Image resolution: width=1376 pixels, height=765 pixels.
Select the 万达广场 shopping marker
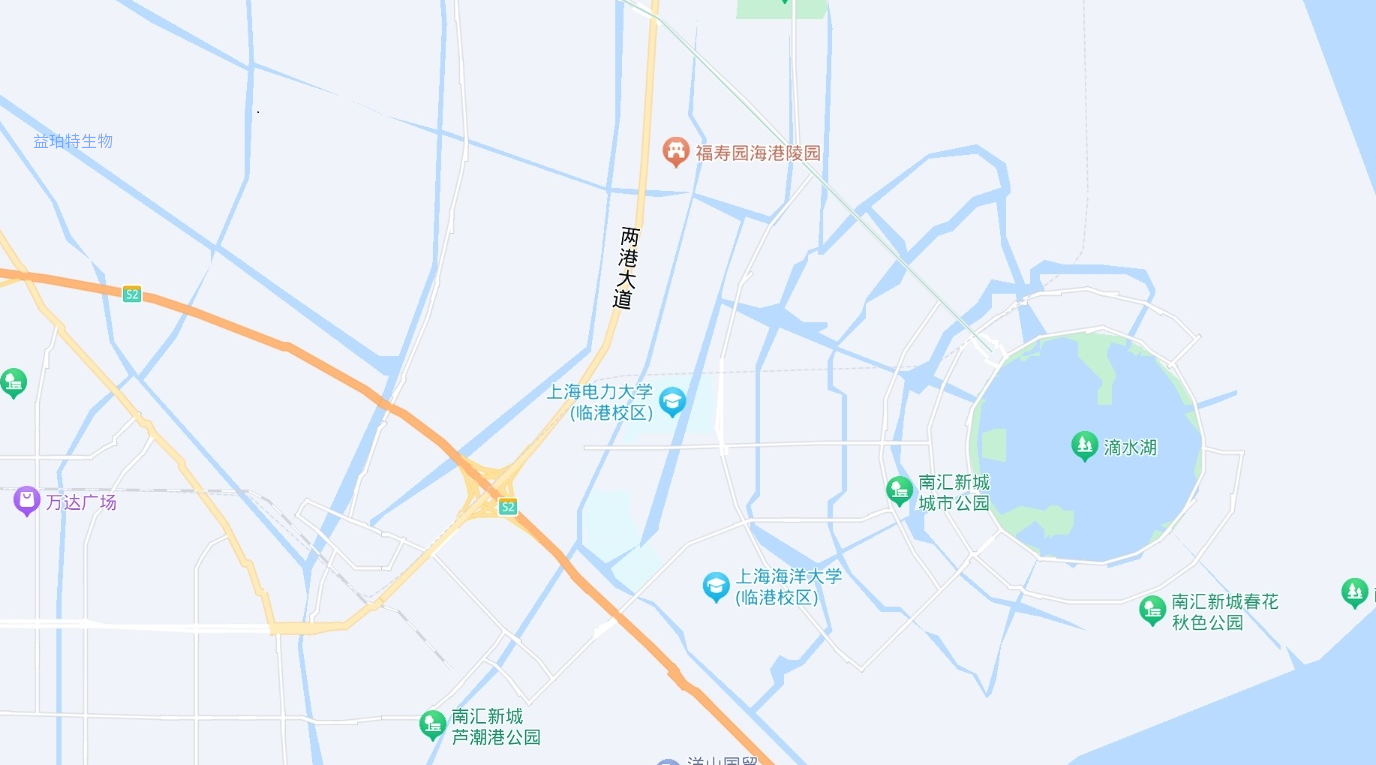[x=27, y=500]
